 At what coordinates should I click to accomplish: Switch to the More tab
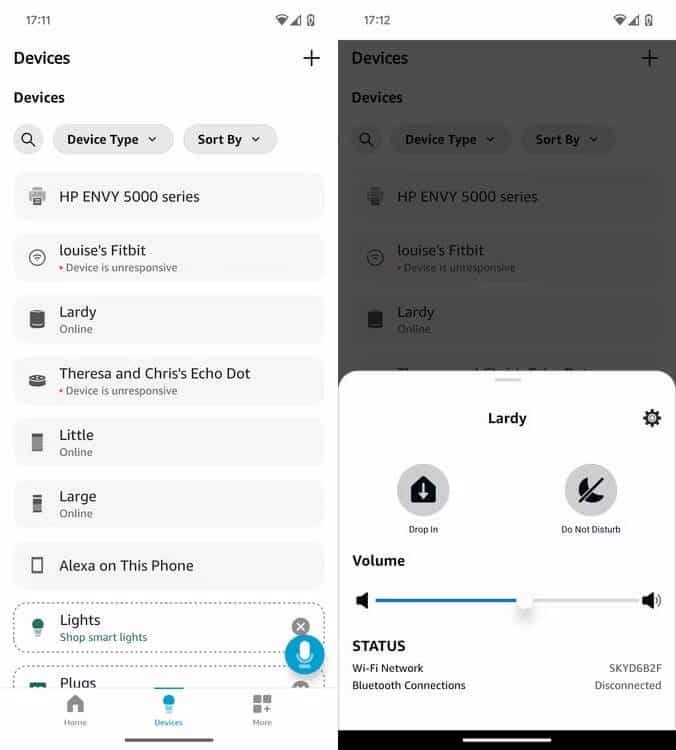262,710
